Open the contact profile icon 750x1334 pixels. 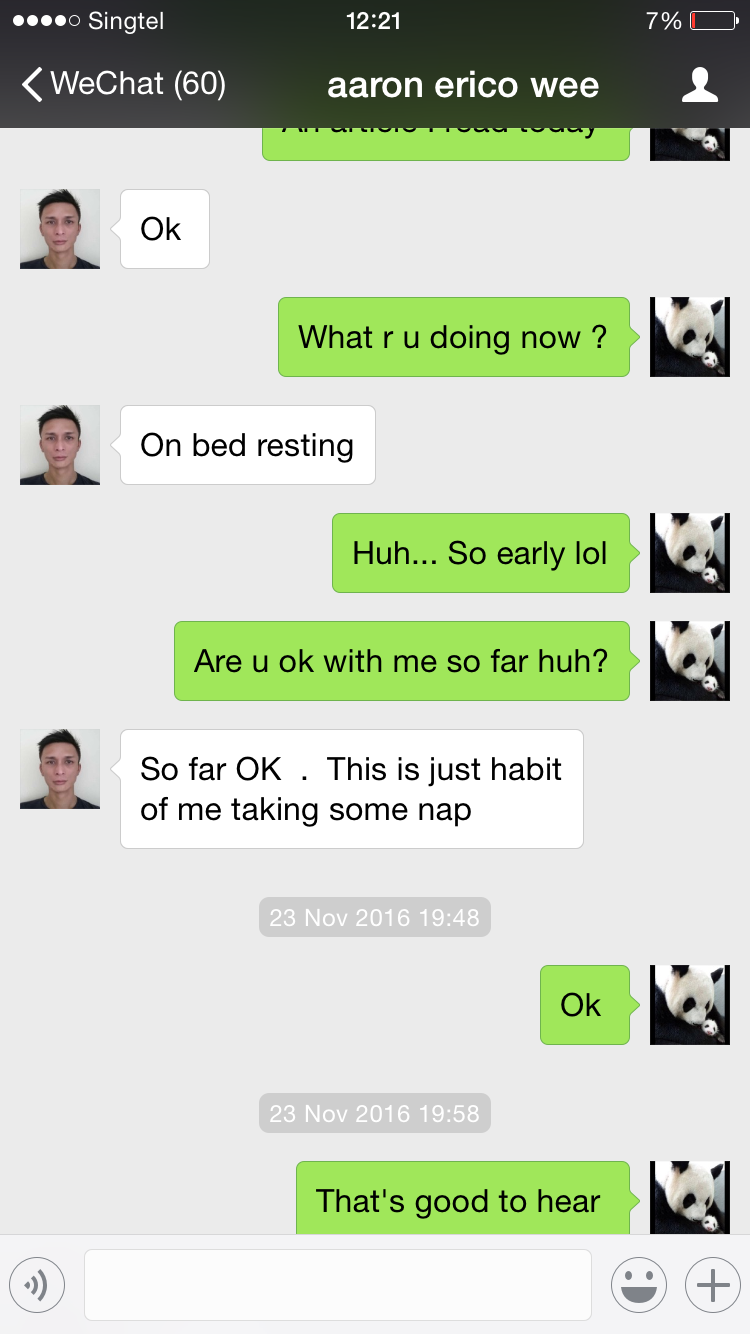699,85
